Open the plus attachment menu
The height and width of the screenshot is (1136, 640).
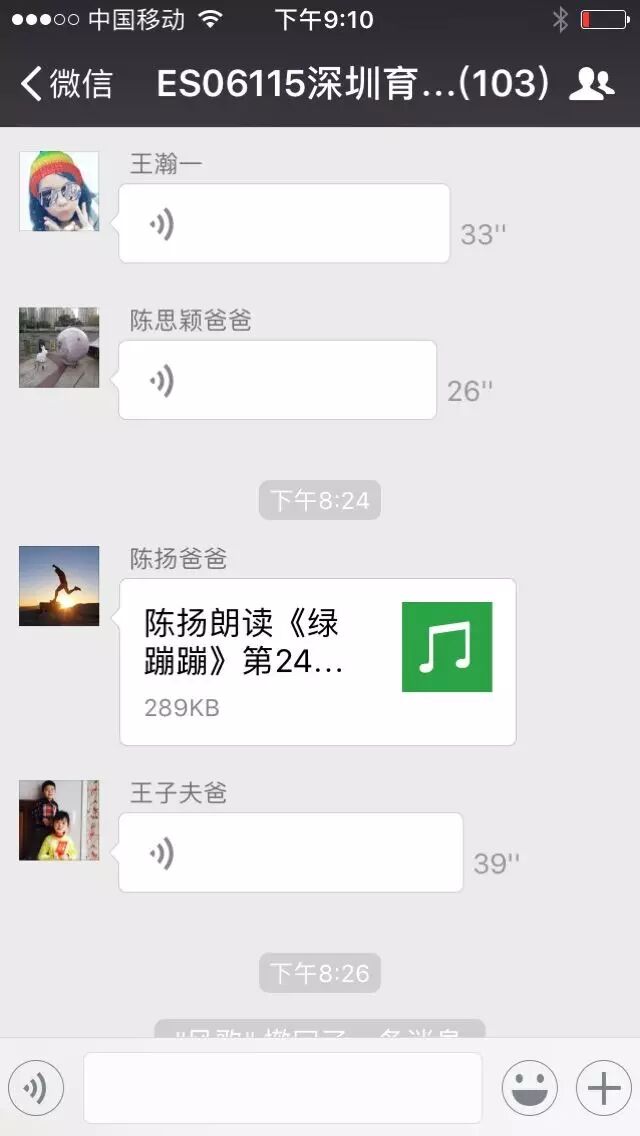pos(603,1088)
